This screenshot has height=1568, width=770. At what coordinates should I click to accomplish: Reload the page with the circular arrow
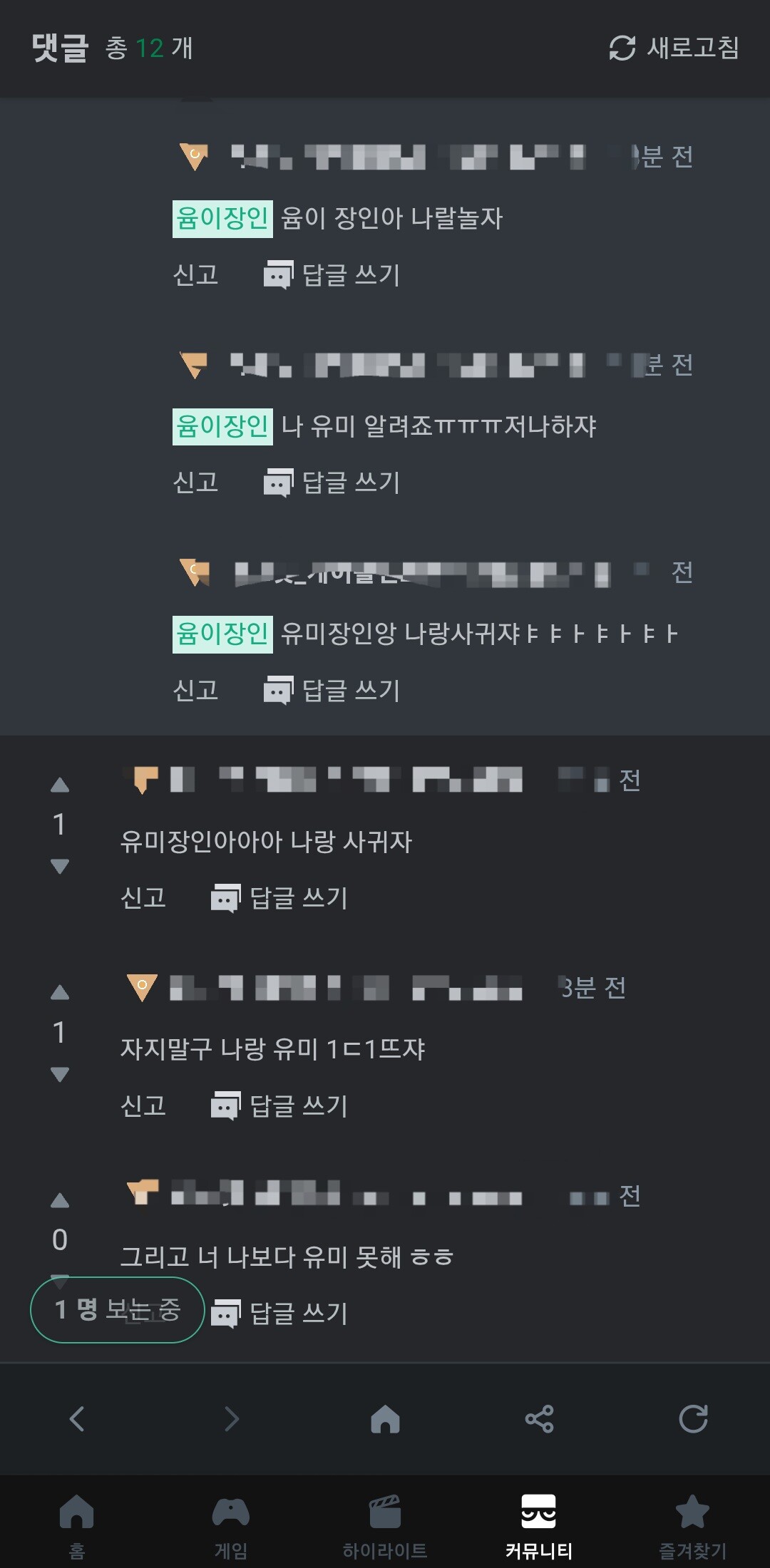[x=693, y=1418]
